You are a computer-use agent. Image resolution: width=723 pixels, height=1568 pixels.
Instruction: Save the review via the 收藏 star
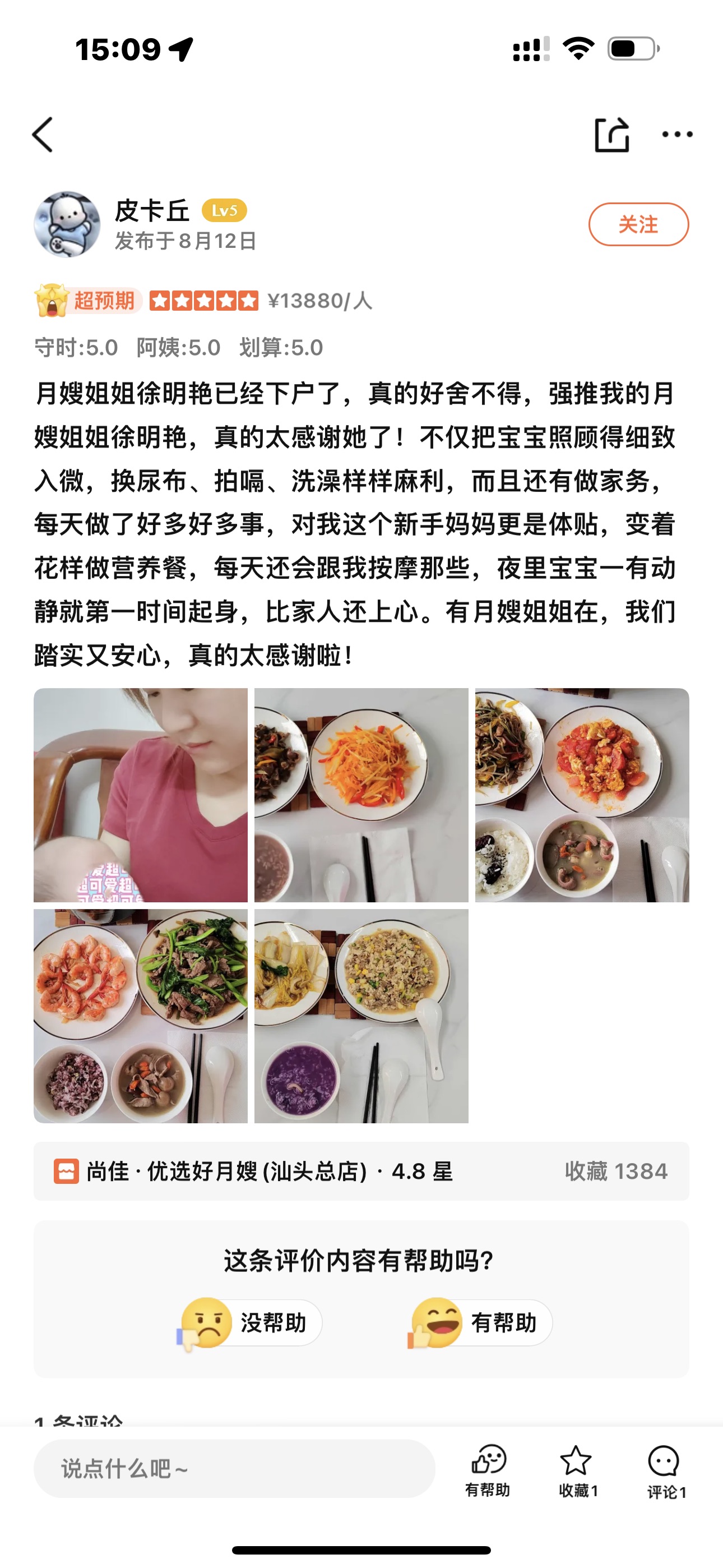click(576, 1469)
